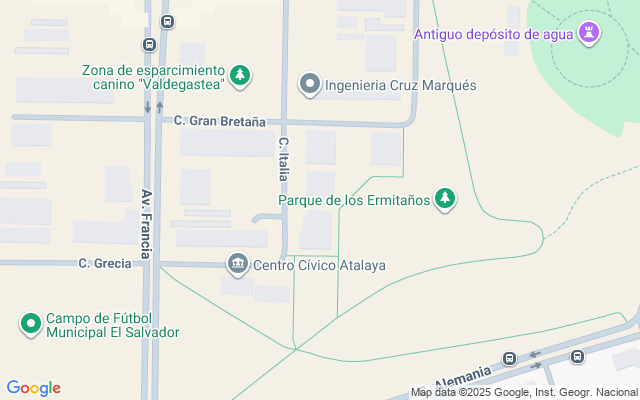Tap the Valdegastea dog park marker
The image size is (640, 400).
240,75
